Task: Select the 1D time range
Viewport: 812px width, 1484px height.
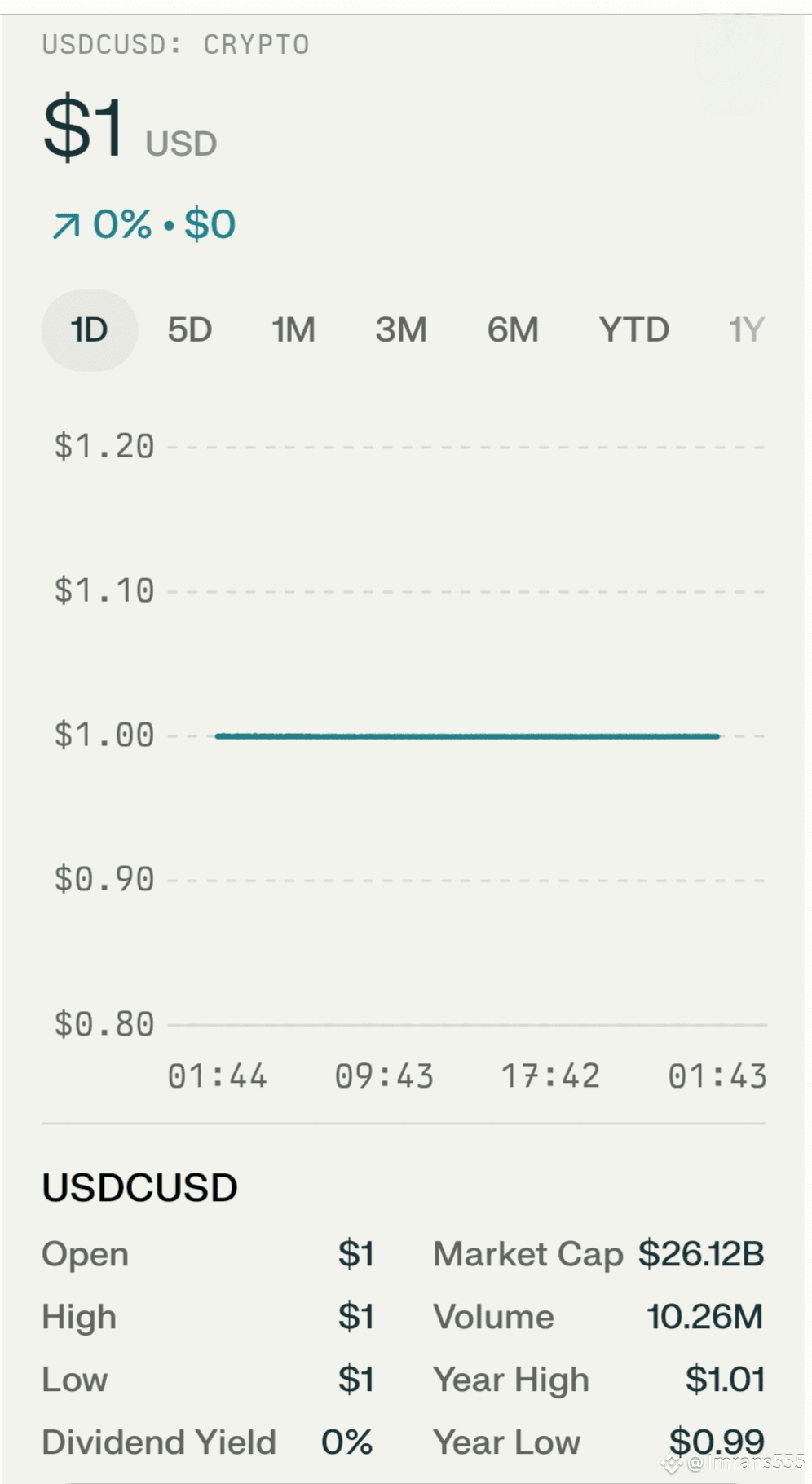Action: click(90, 330)
